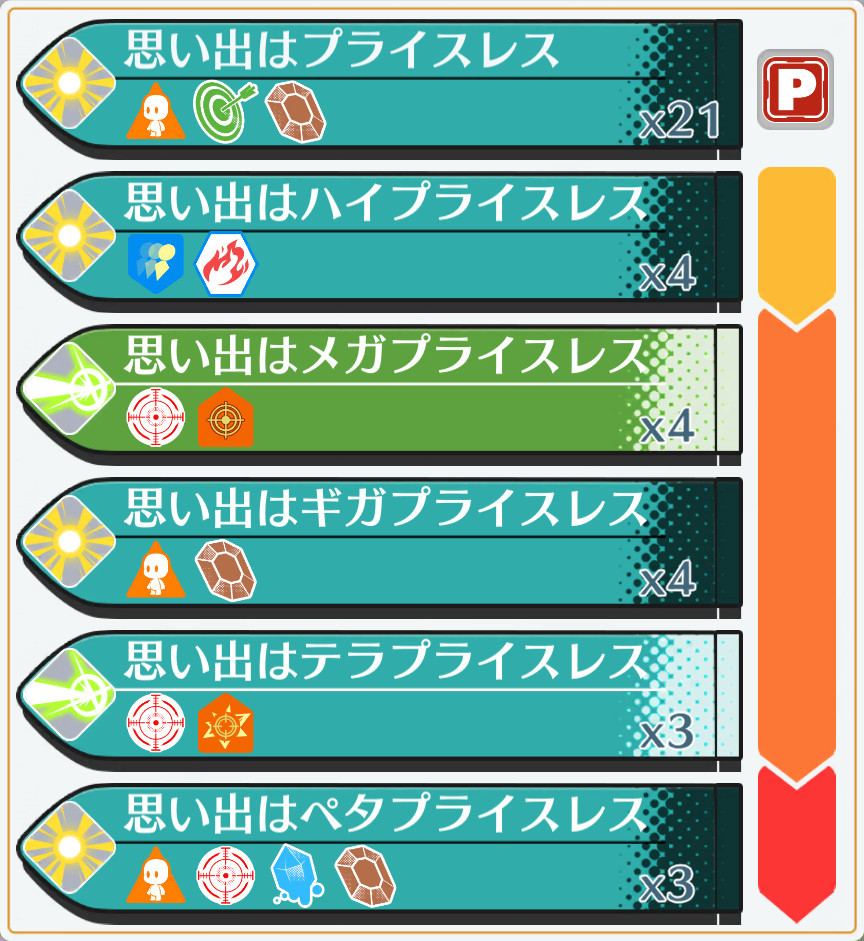Tap the red P icon button

795,90
